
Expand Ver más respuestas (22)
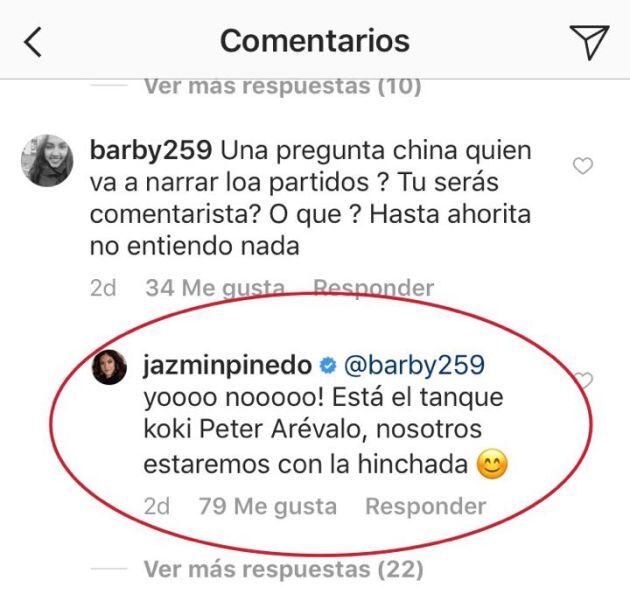point(283,571)
